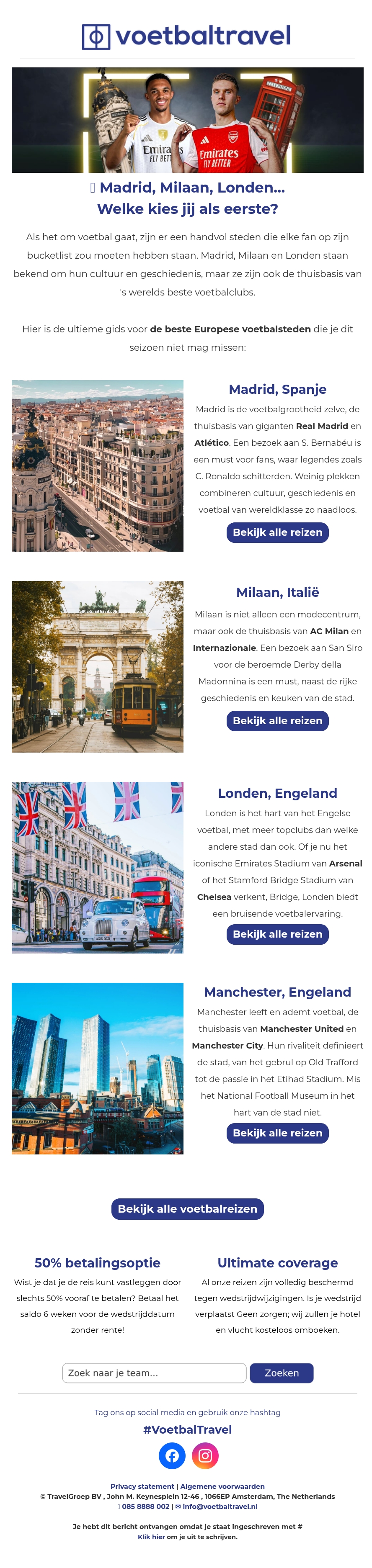Viewport: 372px width, 1568px height.
Task: Tap Klik hier to unsubscribe
Action: point(151,1537)
